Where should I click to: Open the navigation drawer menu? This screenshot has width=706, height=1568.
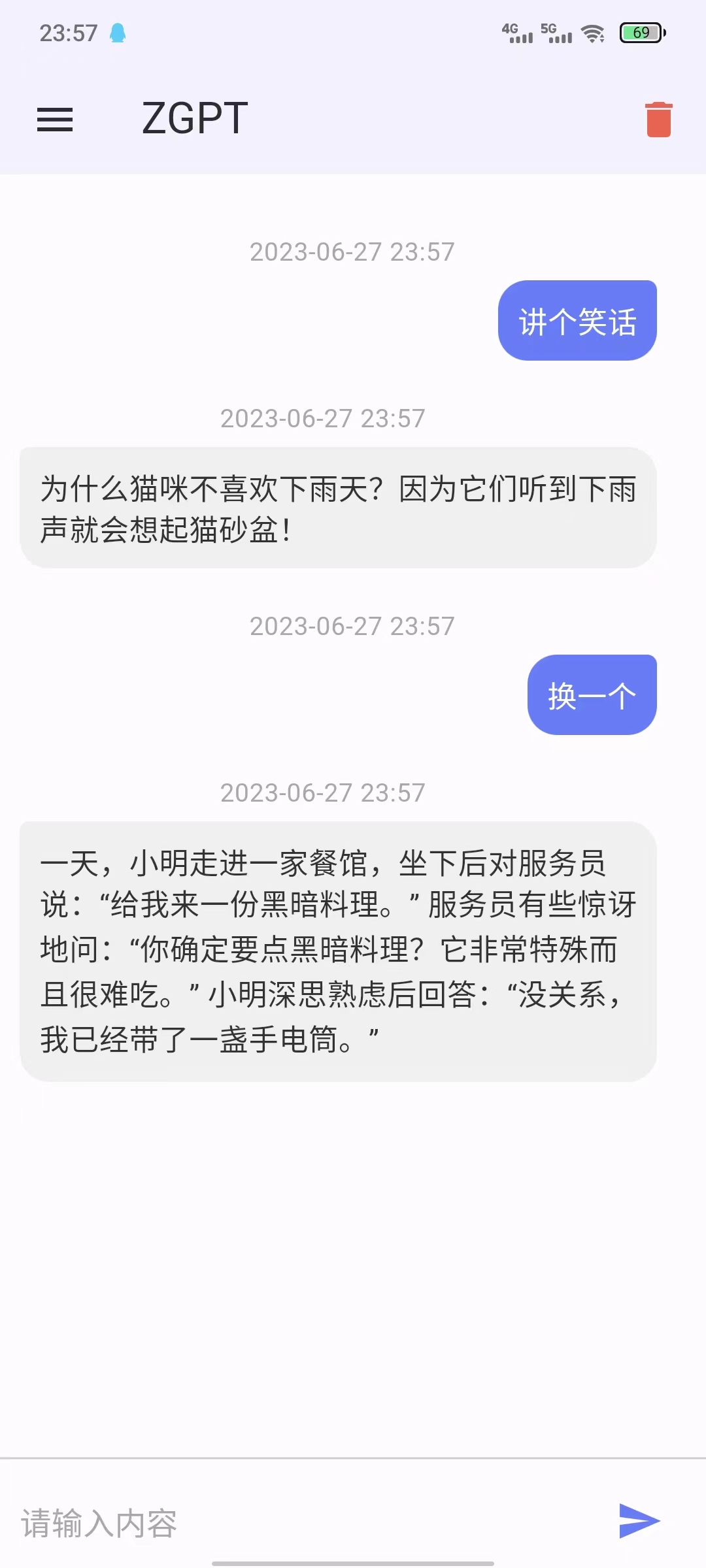coord(55,120)
